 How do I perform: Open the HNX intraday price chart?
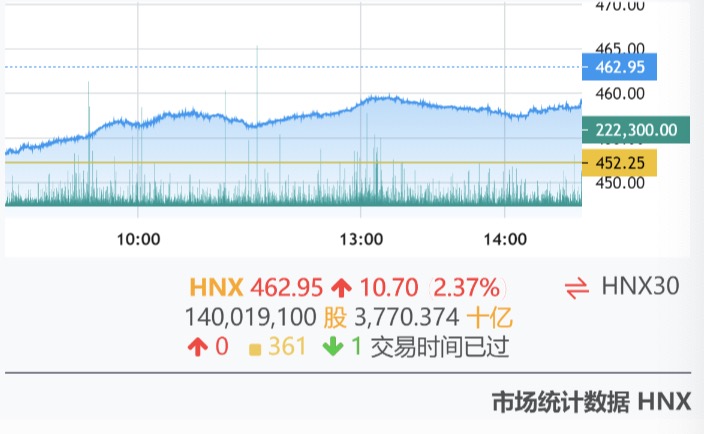click(x=294, y=130)
